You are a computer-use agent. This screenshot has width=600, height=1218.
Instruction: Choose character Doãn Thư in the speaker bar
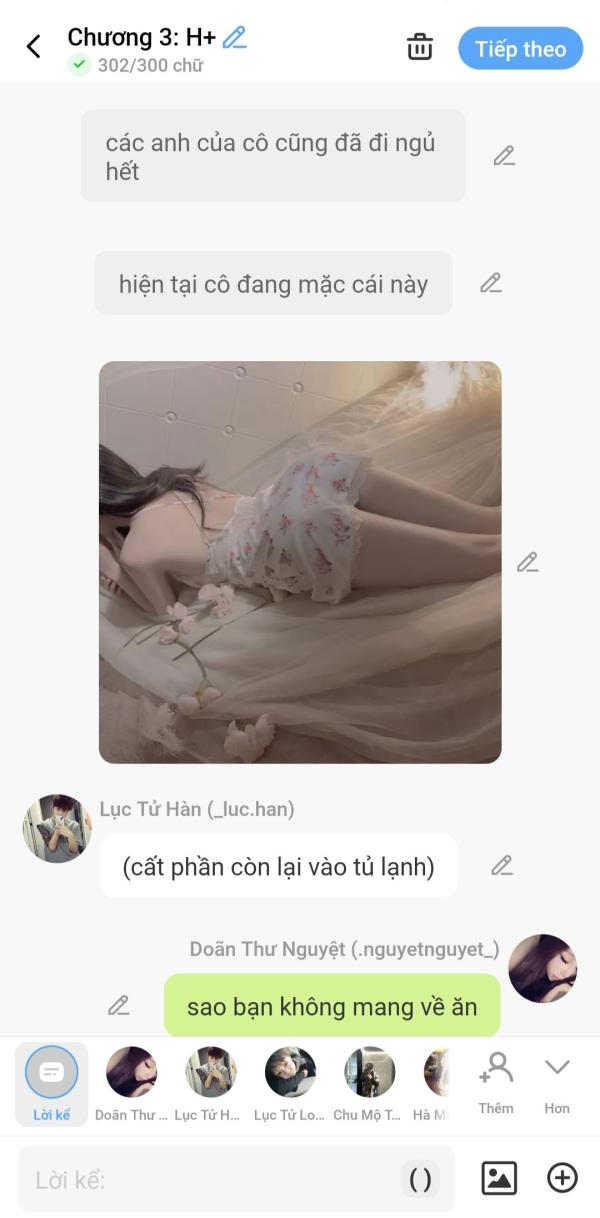pyautogui.click(x=131, y=1084)
